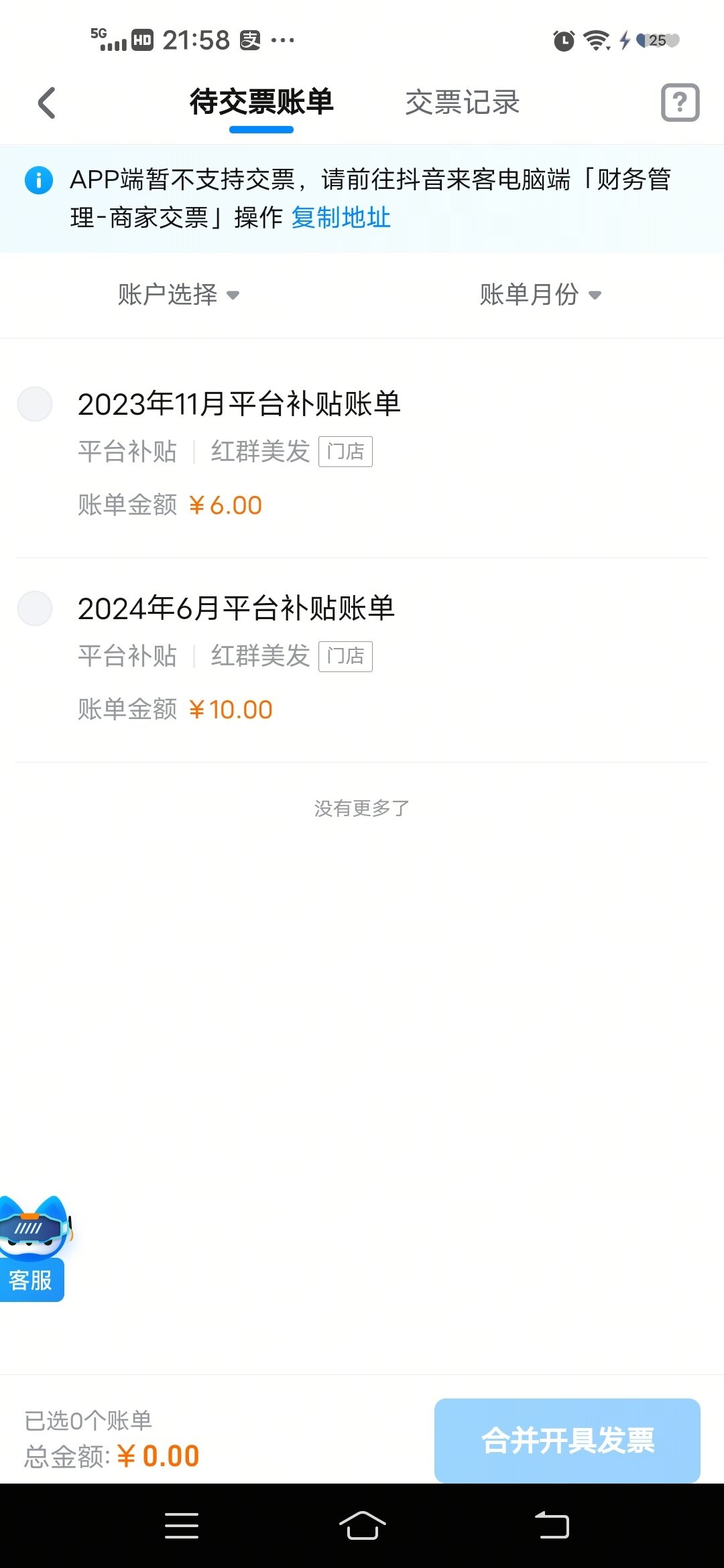Tap the 合并开具发票 button

[x=567, y=1439]
